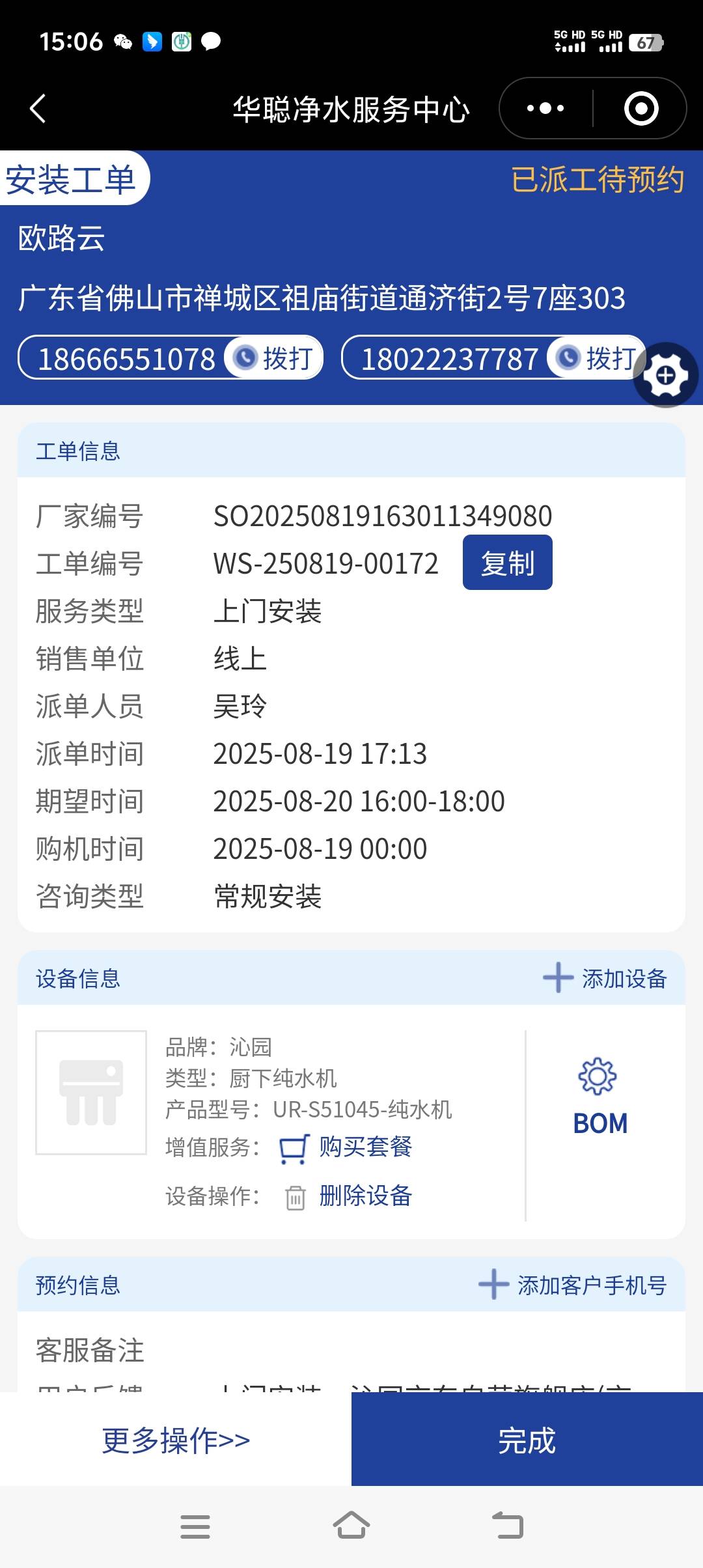This screenshot has height=1568, width=703.
Task: Tap 添加设备 to add a device
Action: tap(605, 978)
